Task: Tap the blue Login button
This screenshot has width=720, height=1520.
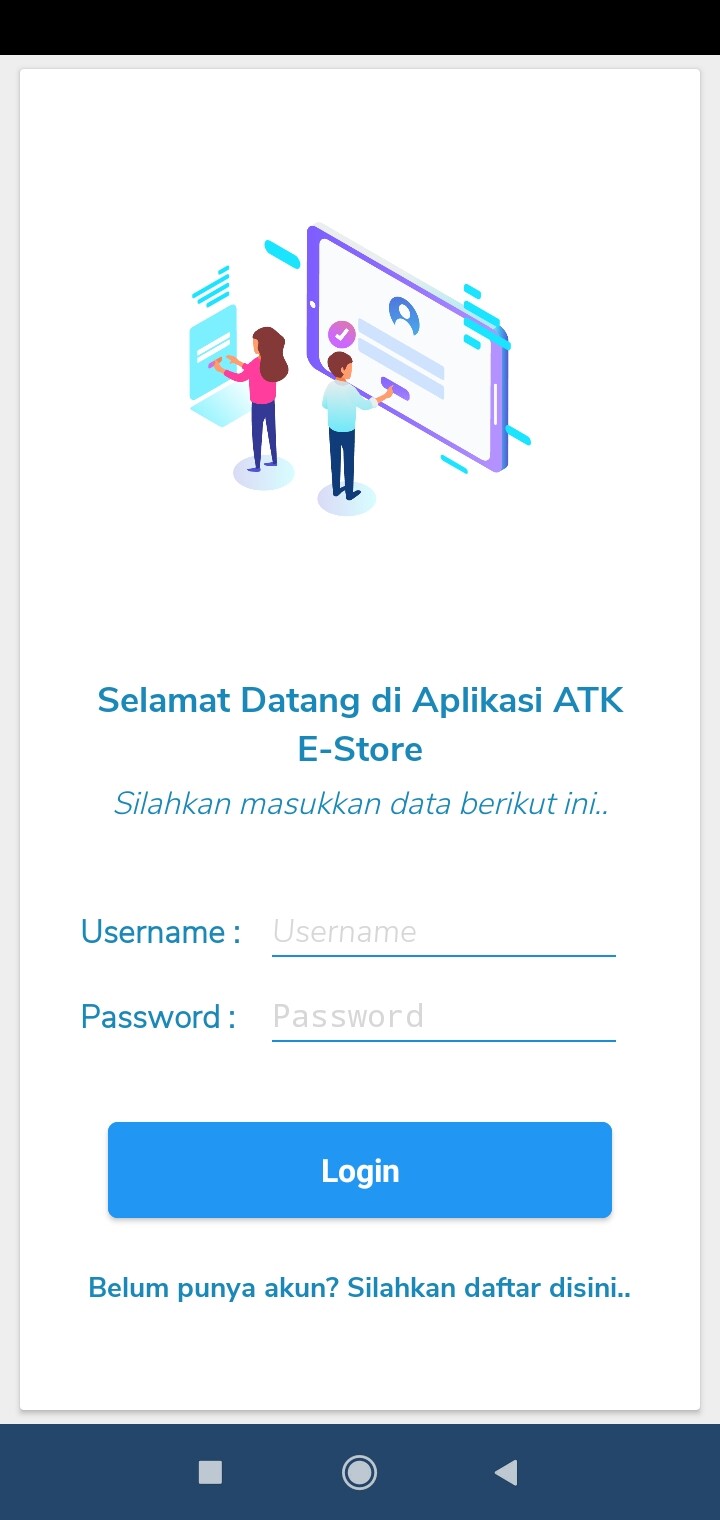Action: pyautogui.click(x=360, y=1170)
